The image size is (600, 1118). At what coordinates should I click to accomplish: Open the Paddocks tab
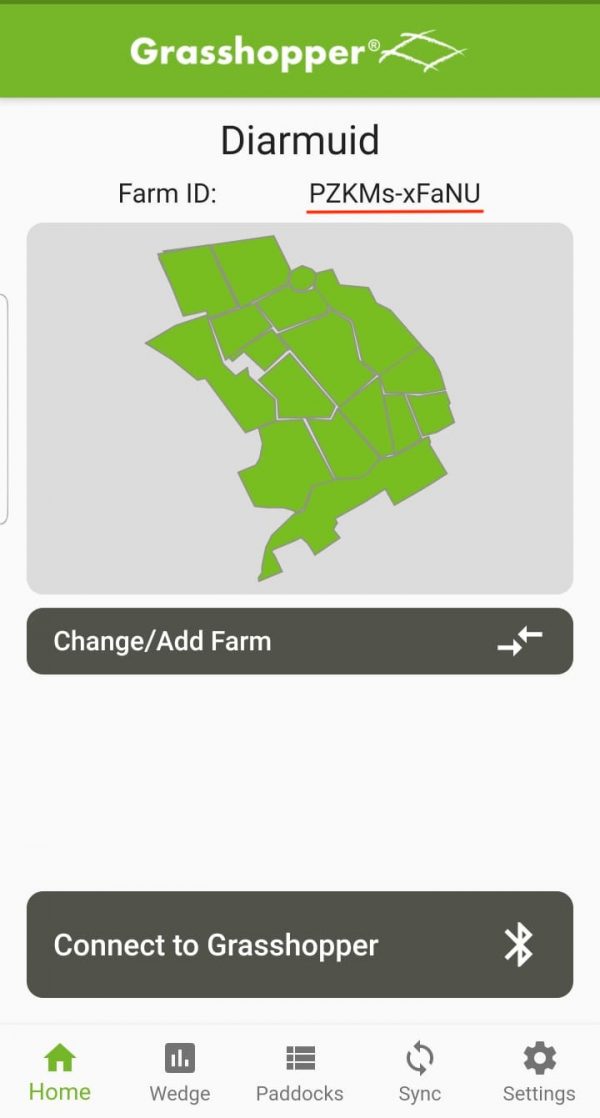click(300, 1071)
